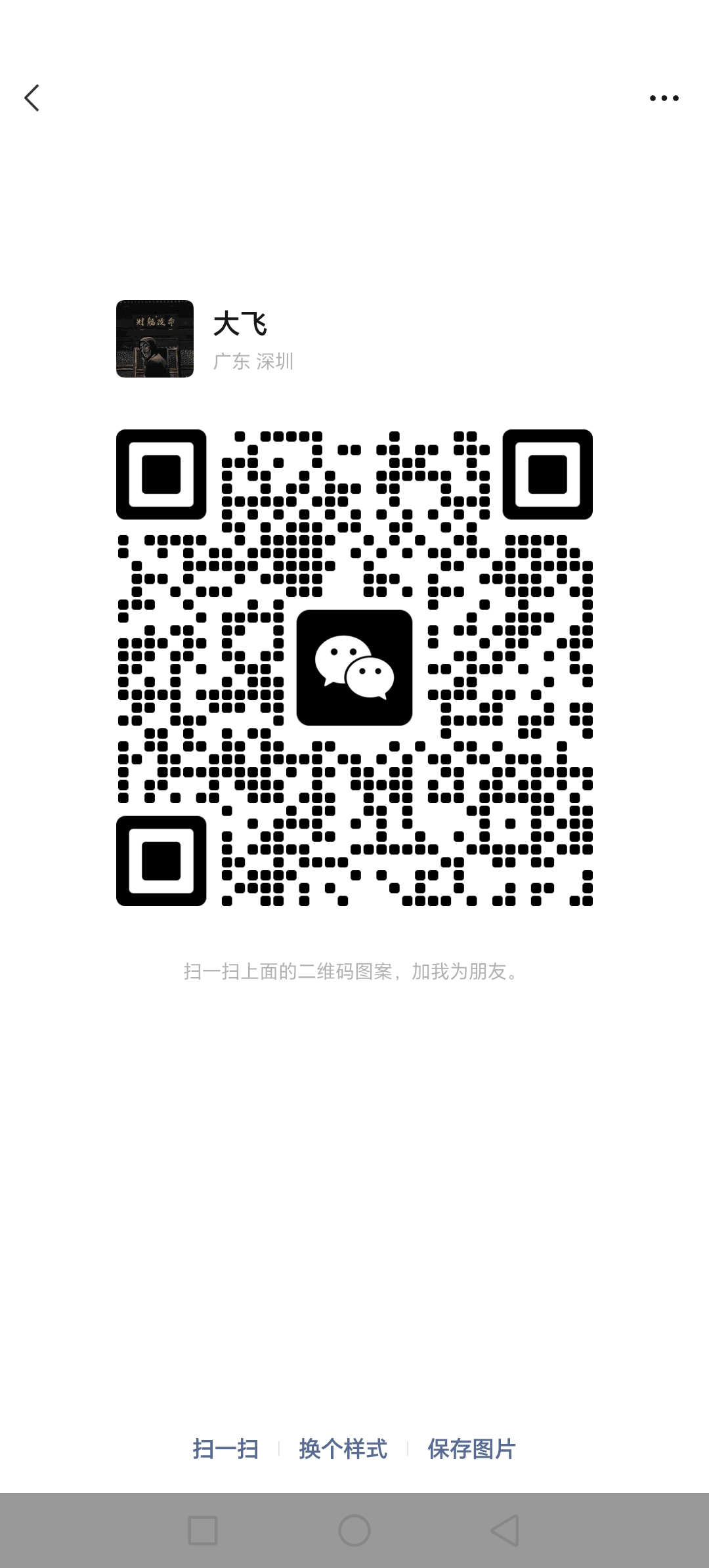The width and height of the screenshot is (709, 1568).
Task: Tap the 扫一扫 scan link
Action: [x=225, y=1448]
